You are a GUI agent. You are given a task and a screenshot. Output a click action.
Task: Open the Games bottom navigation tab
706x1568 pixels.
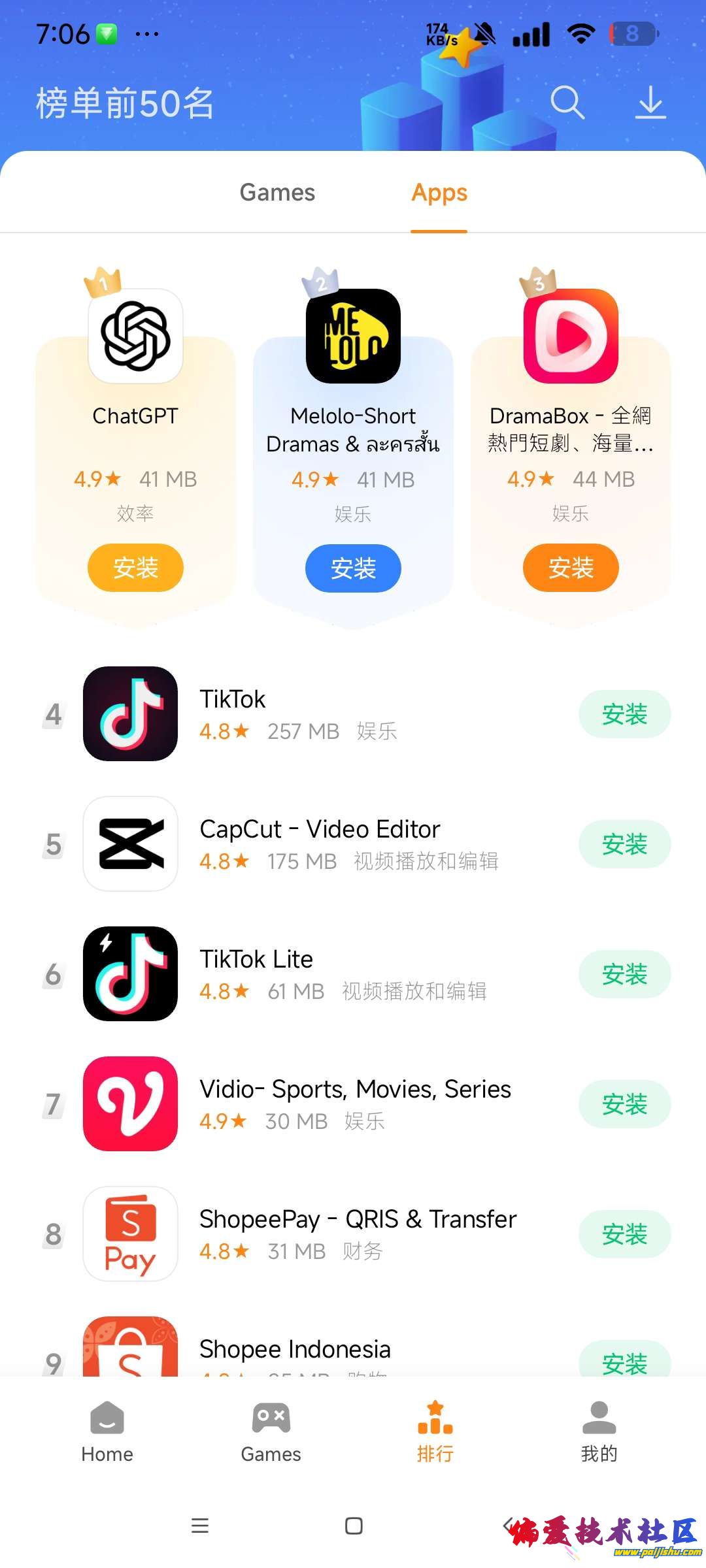(x=271, y=1432)
